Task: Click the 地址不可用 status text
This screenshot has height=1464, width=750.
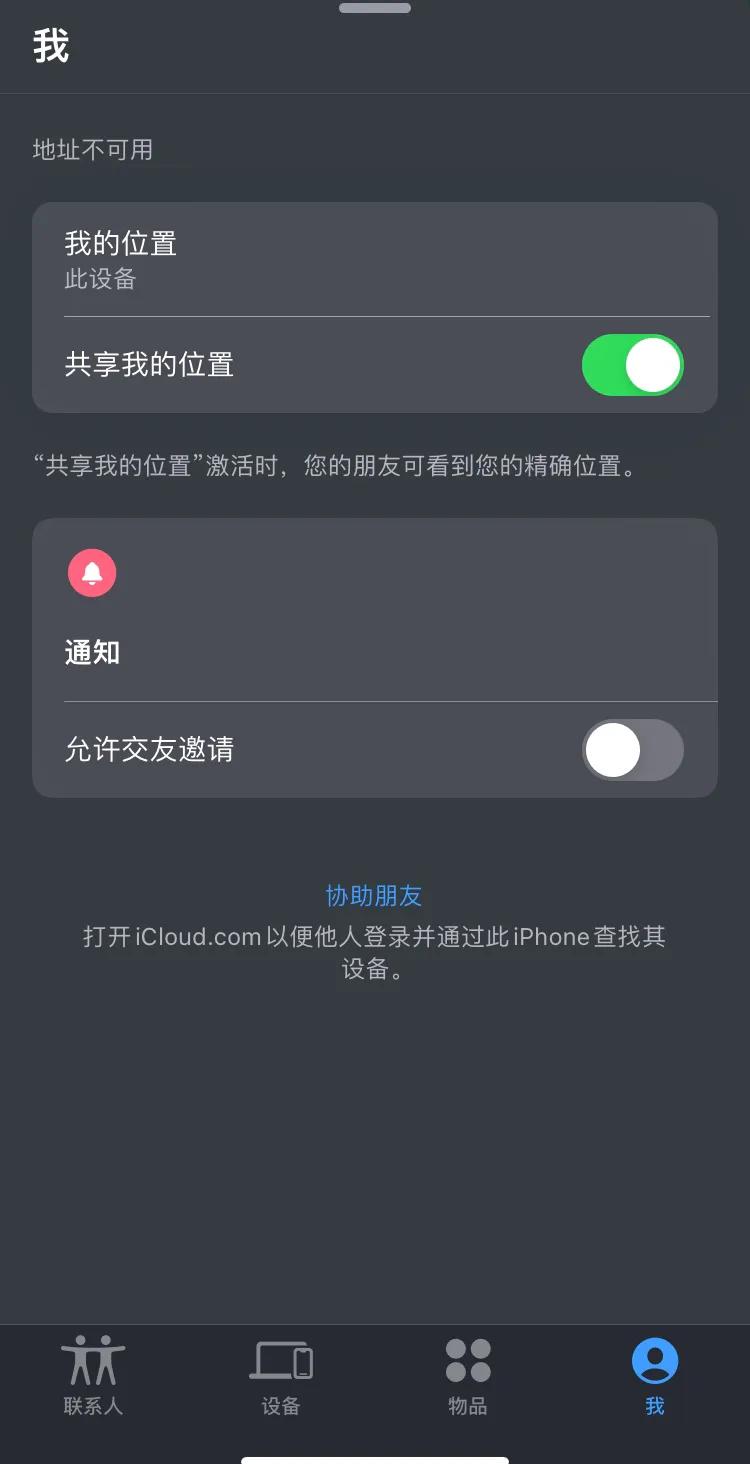Action: 85,149
